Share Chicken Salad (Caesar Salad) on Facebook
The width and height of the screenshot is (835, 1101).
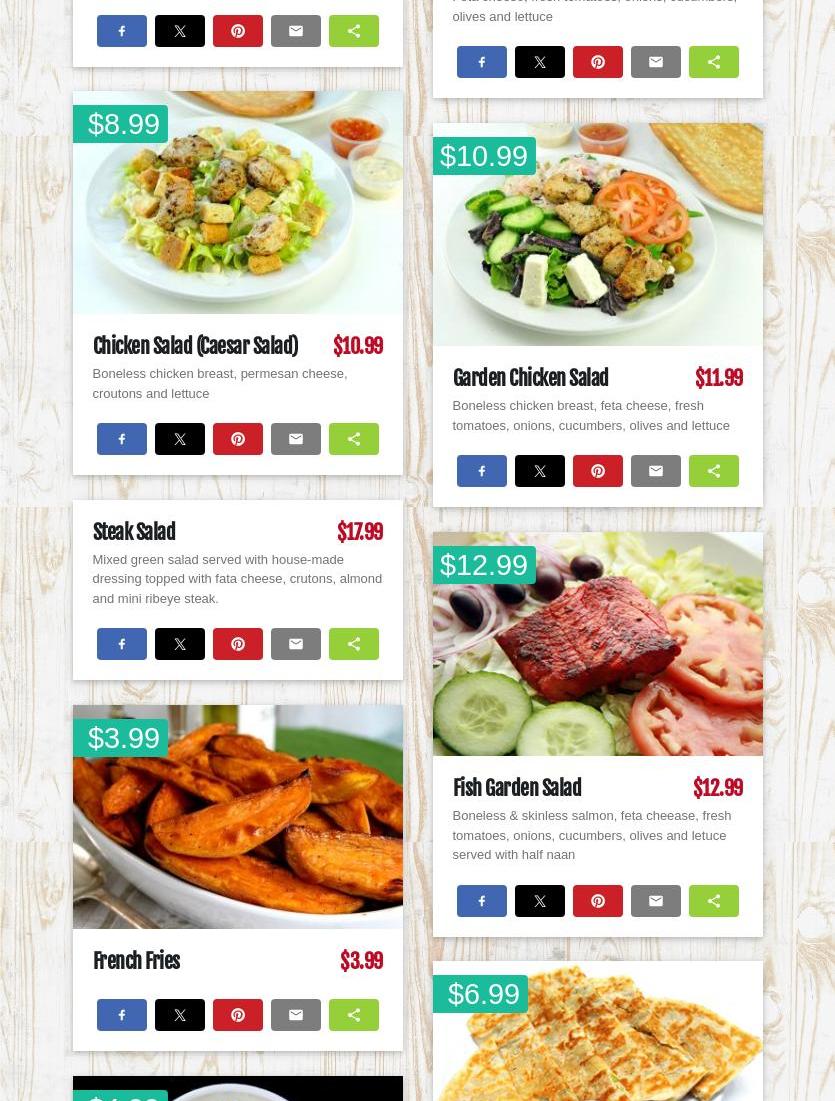click(x=122, y=439)
